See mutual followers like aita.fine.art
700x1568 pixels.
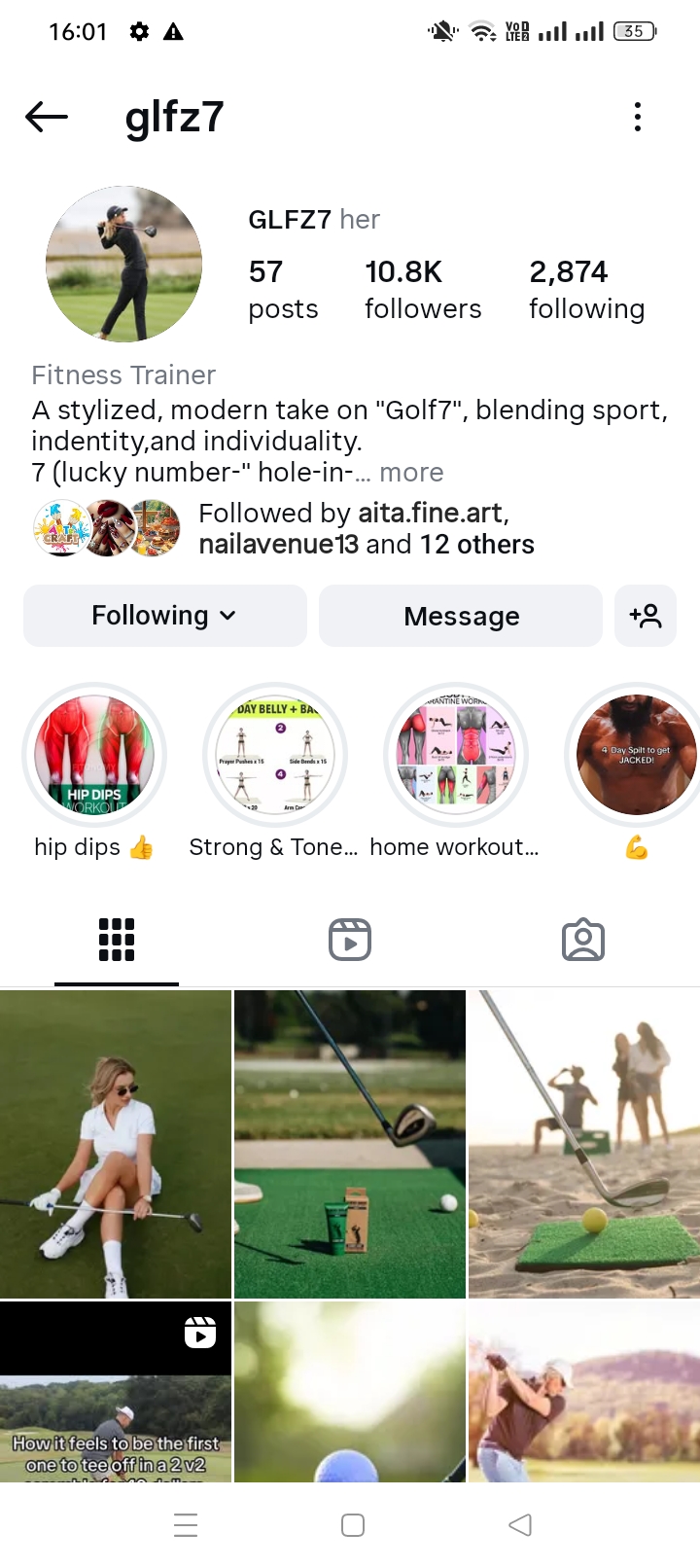(366, 528)
